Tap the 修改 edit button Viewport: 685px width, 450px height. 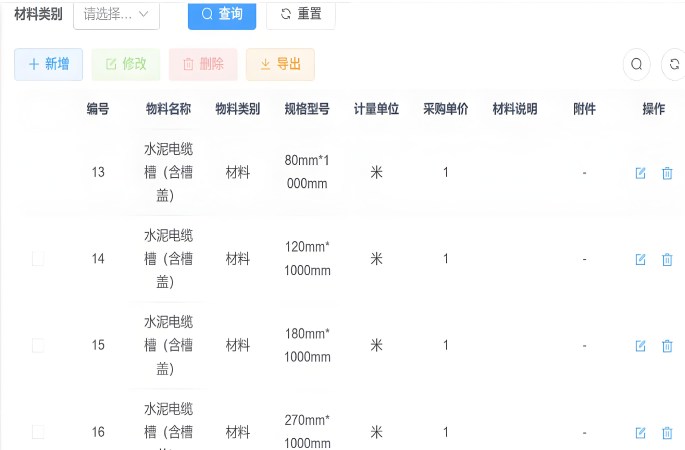[x=126, y=64]
